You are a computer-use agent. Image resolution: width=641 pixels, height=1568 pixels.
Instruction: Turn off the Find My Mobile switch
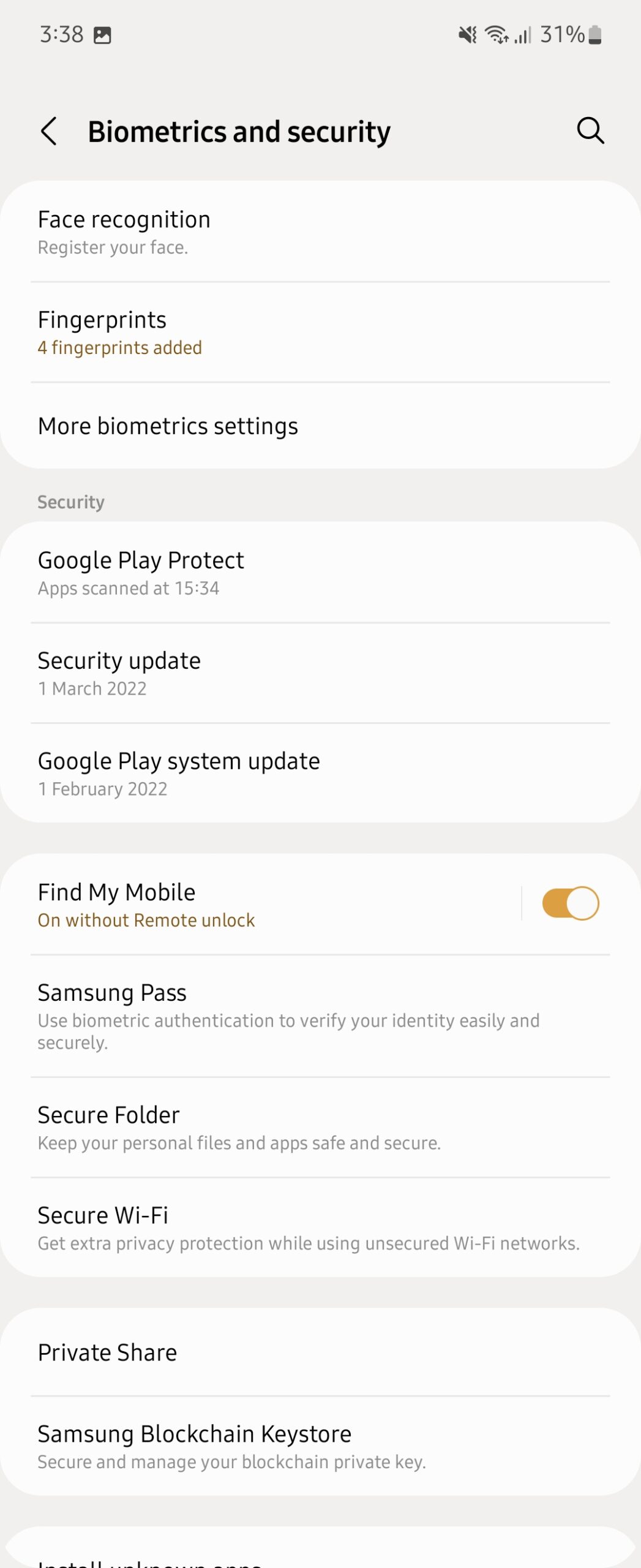pos(570,903)
